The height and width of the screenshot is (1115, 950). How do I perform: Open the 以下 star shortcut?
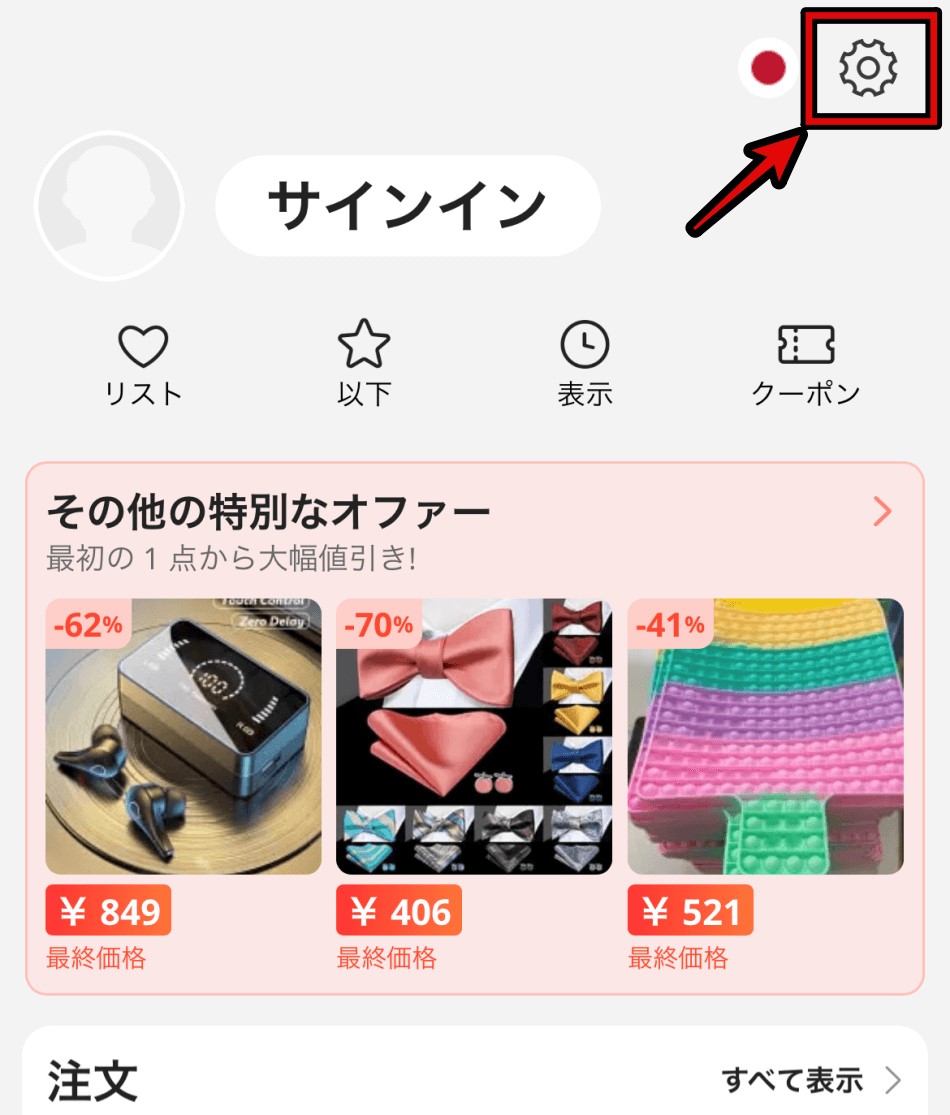364,365
